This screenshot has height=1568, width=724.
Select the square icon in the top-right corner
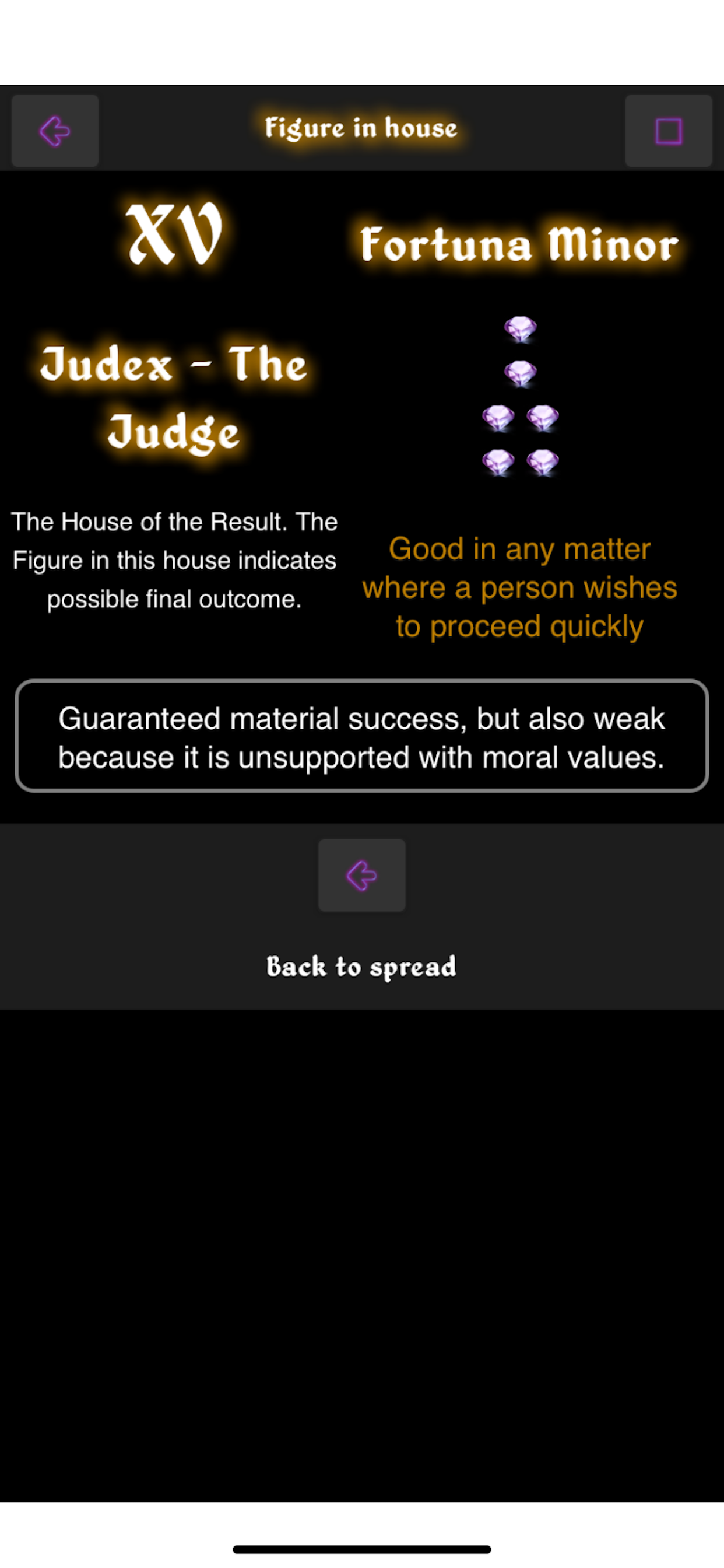668,130
